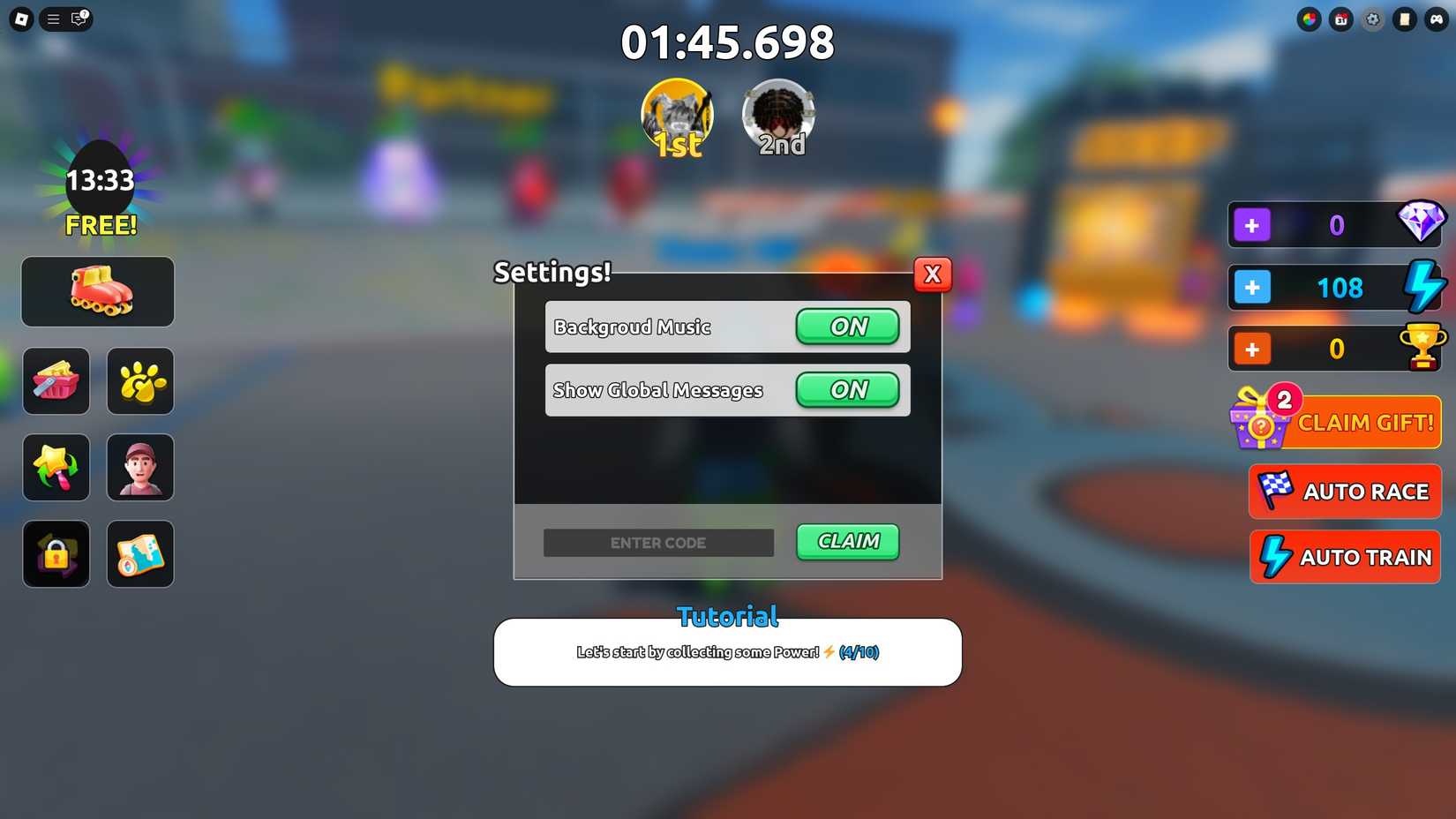Open the map icon
This screenshot has width=1456, height=819.
pos(140,554)
